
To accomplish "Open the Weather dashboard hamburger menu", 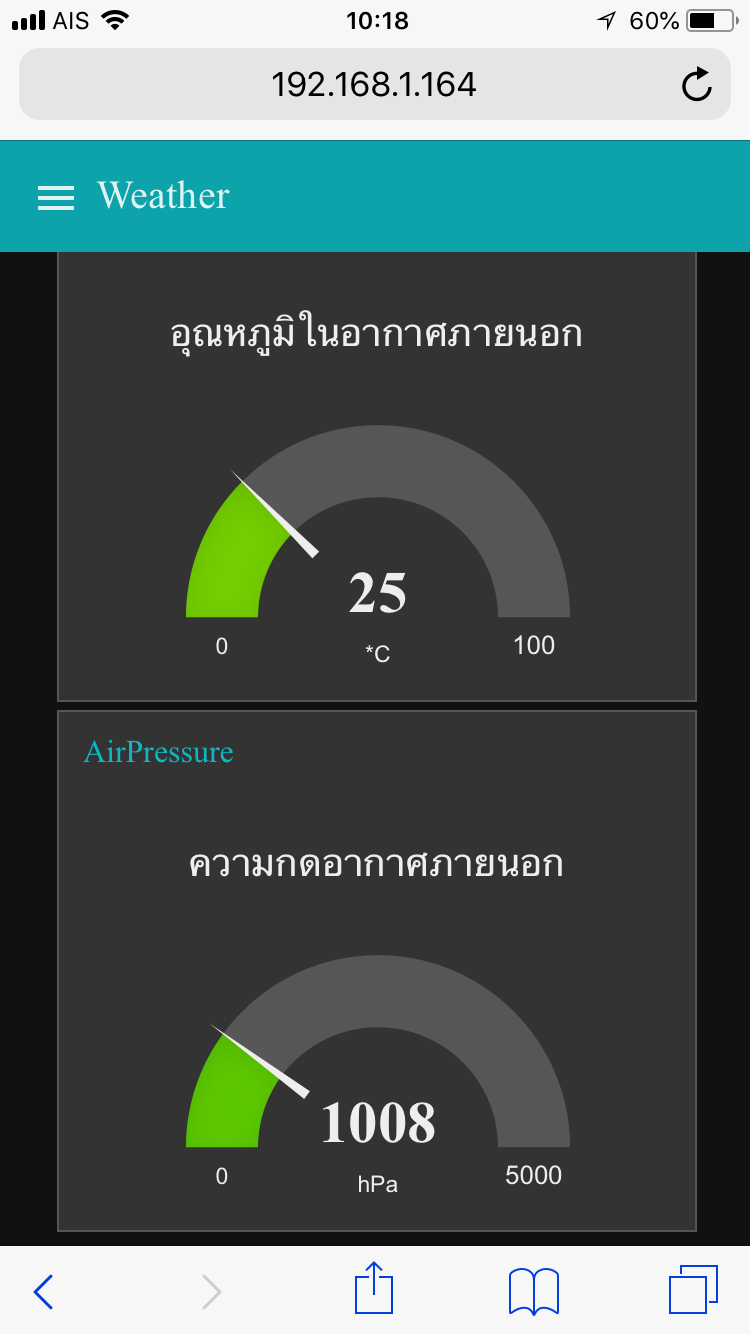I will click(56, 197).
